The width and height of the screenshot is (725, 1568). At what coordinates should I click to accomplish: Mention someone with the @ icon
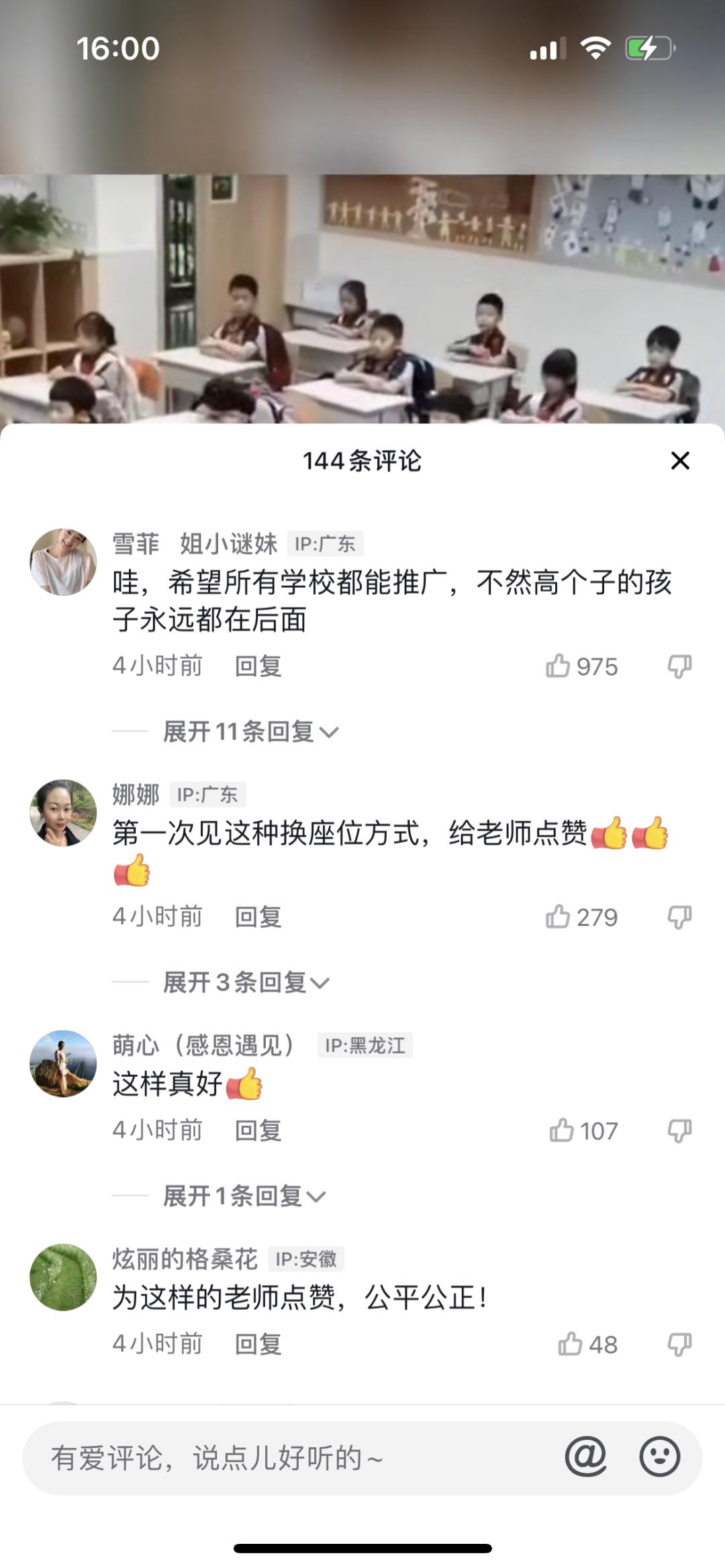pyautogui.click(x=585, y=1457)
